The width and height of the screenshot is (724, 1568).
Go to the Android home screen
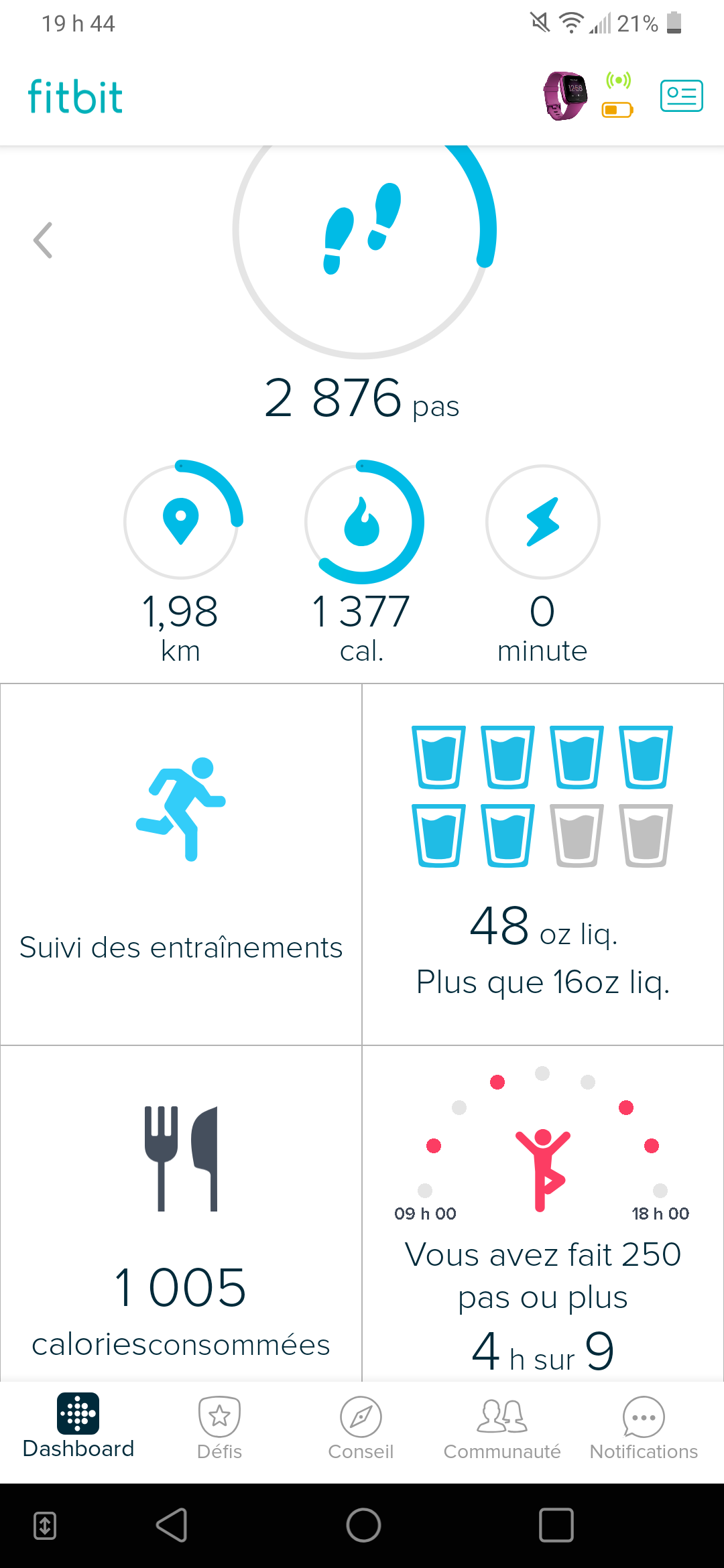click(363, 1525)
